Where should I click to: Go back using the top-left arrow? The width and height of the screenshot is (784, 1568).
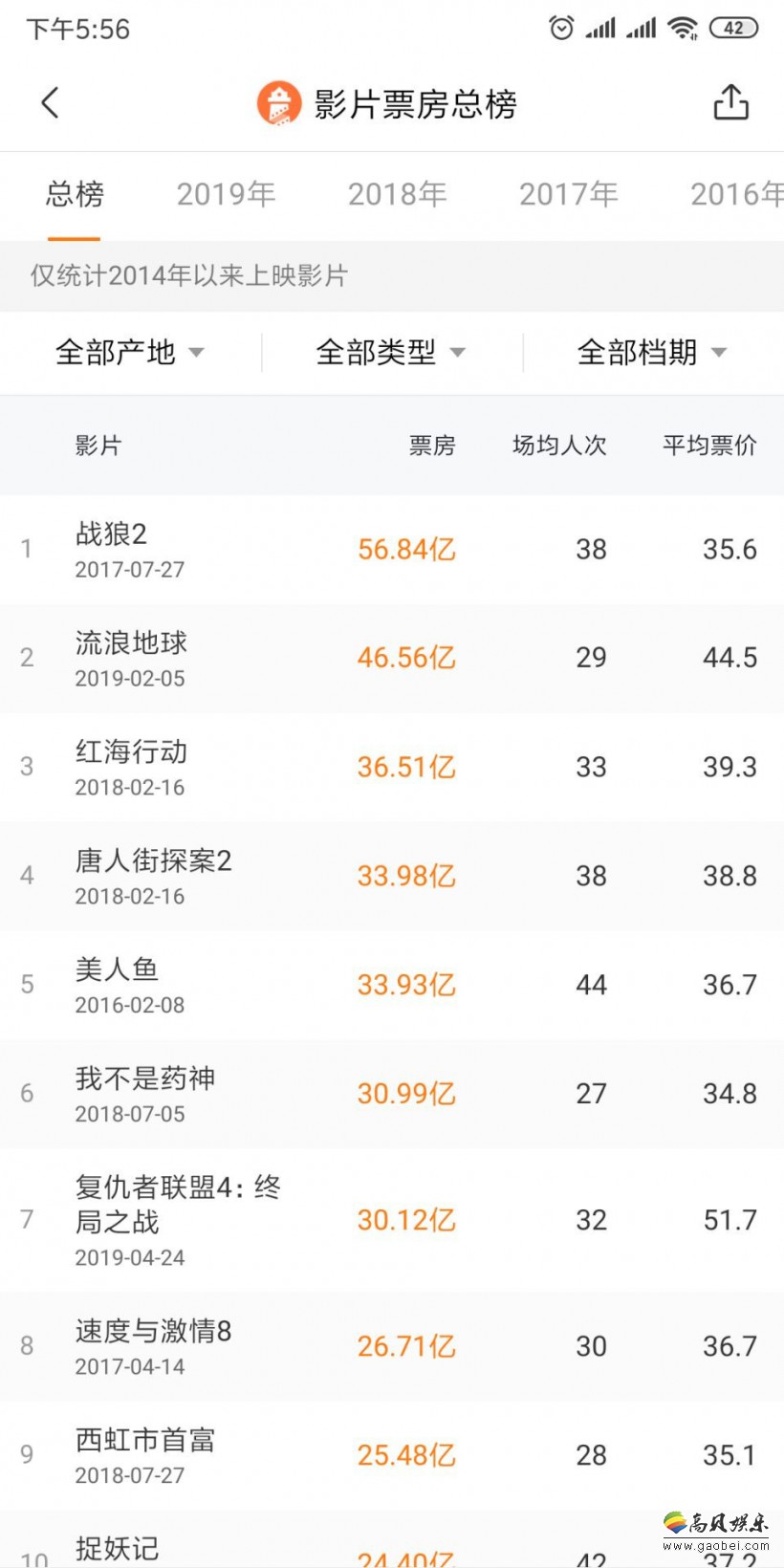point(51,102)
